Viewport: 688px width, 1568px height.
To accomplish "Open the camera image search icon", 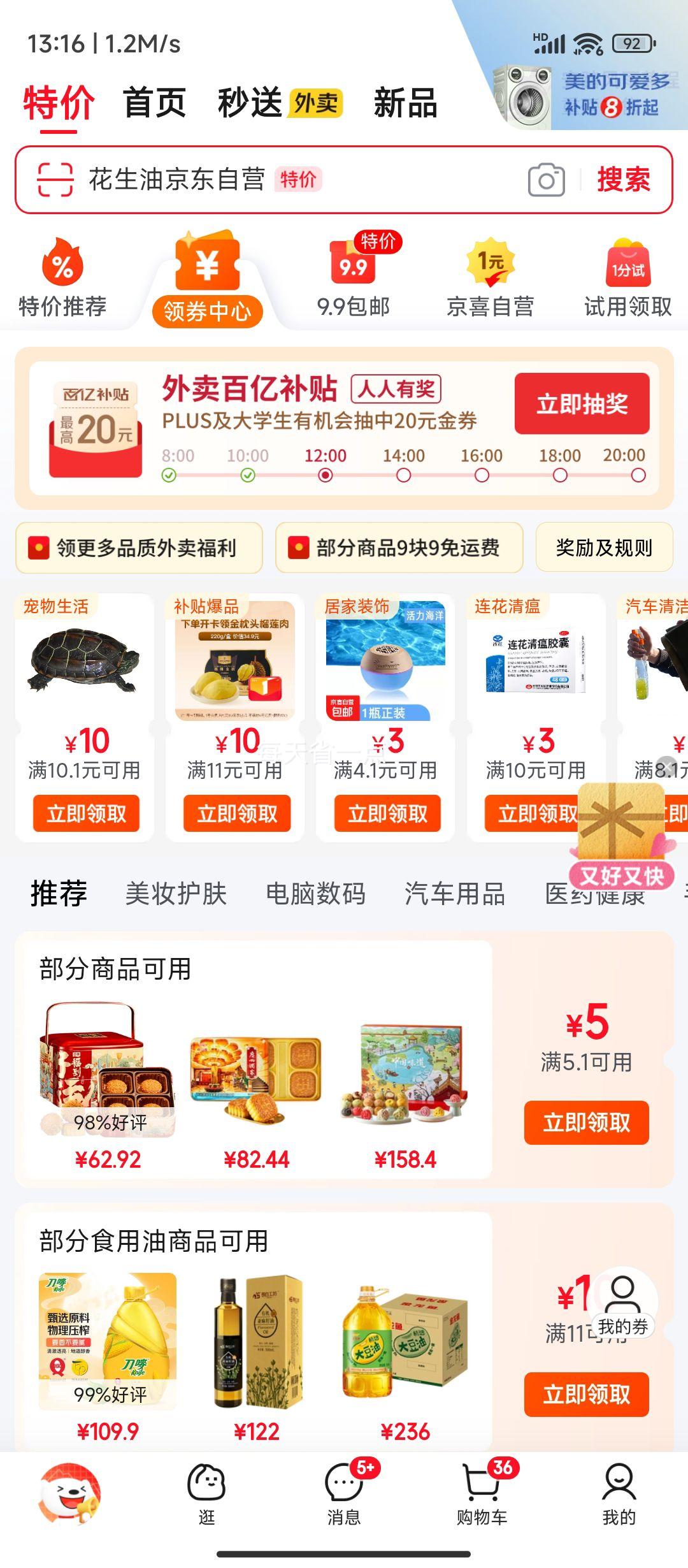I will [x=546, y=180].
